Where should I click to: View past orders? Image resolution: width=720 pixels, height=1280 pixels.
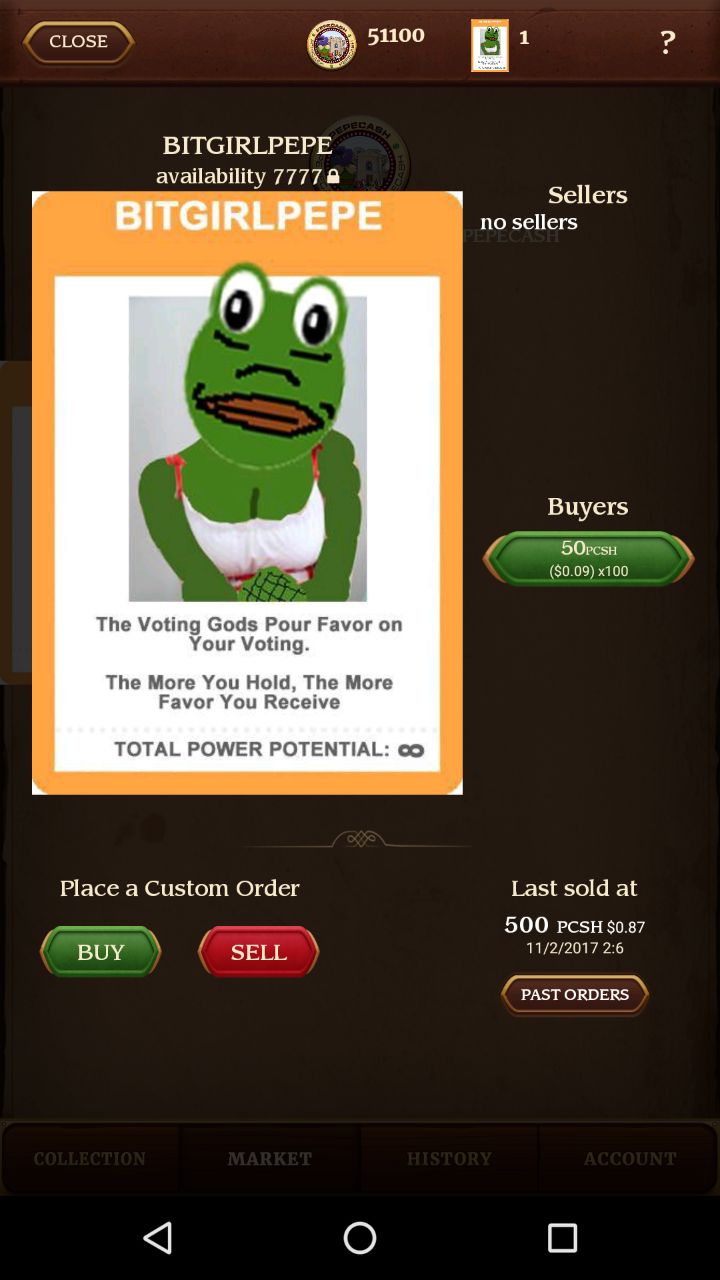[574, 995]
